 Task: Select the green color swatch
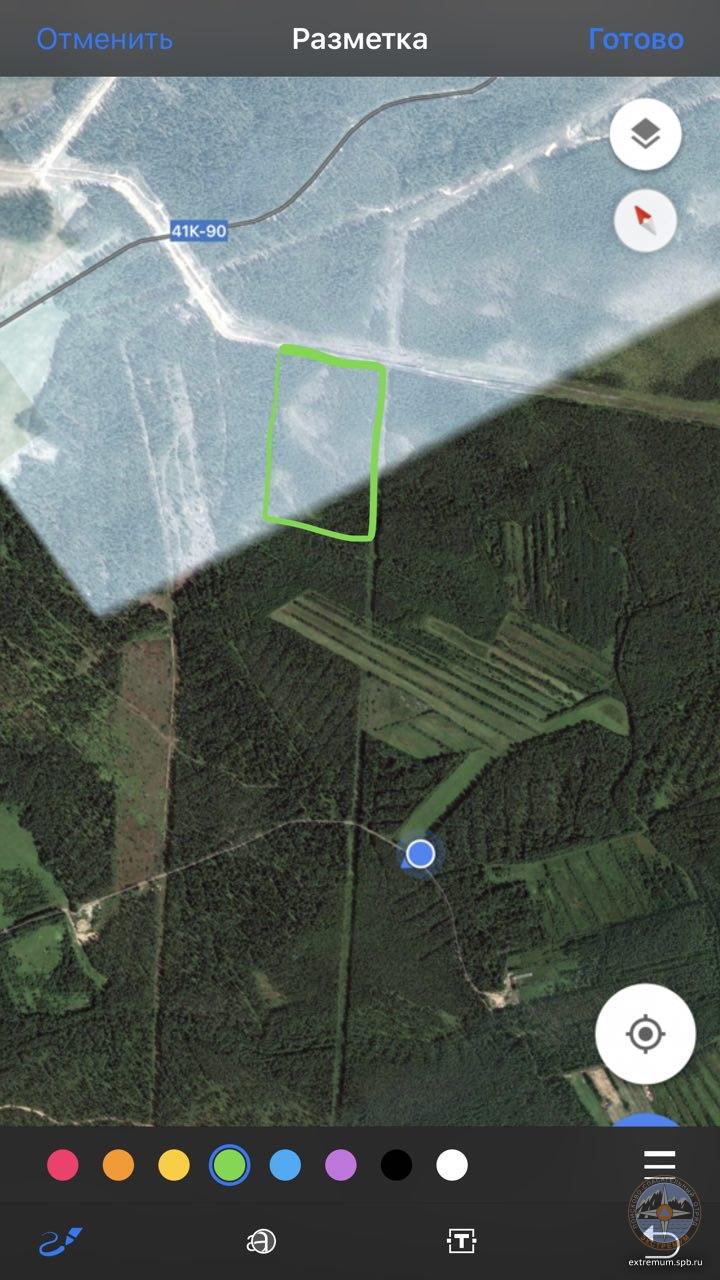pos(229,1165)
